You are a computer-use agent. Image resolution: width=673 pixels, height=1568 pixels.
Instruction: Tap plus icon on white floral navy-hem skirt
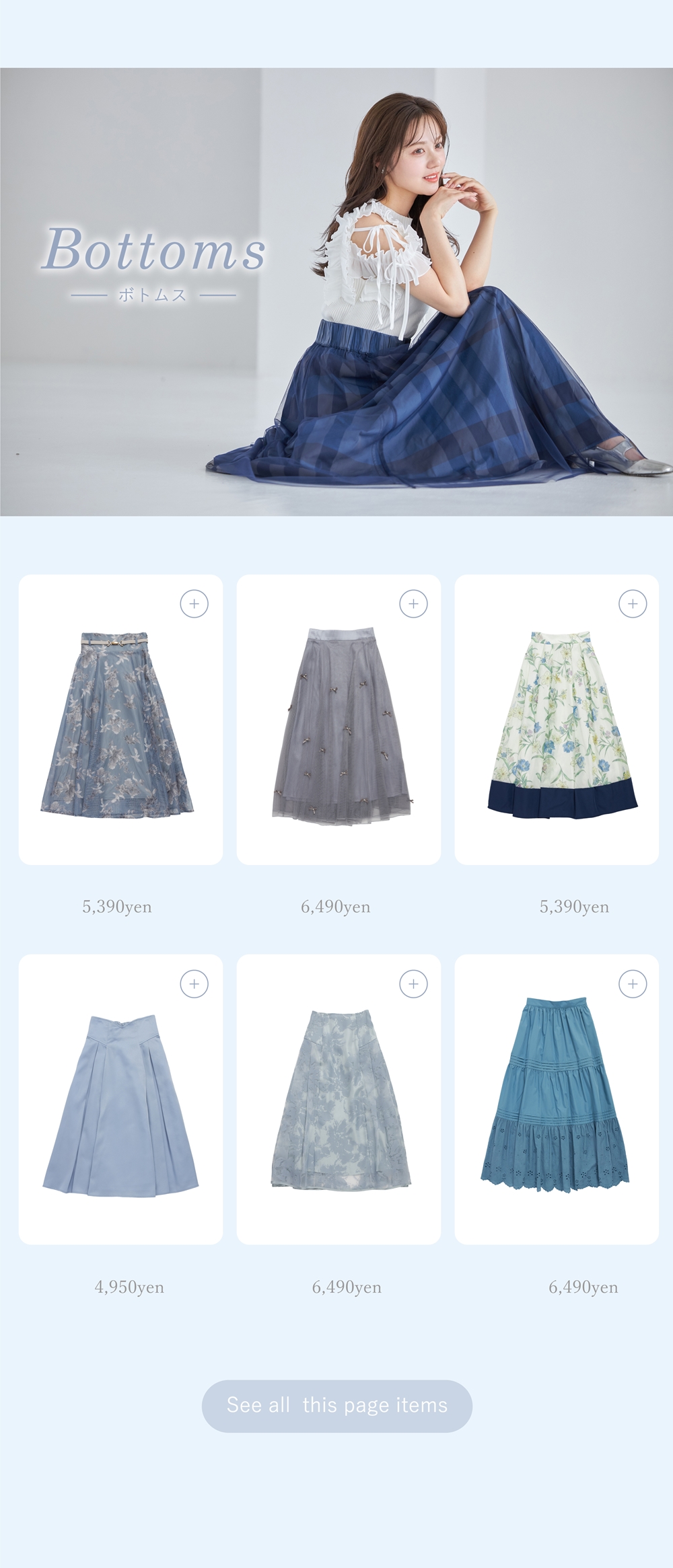pyautogui.click(x=632, y=603)
